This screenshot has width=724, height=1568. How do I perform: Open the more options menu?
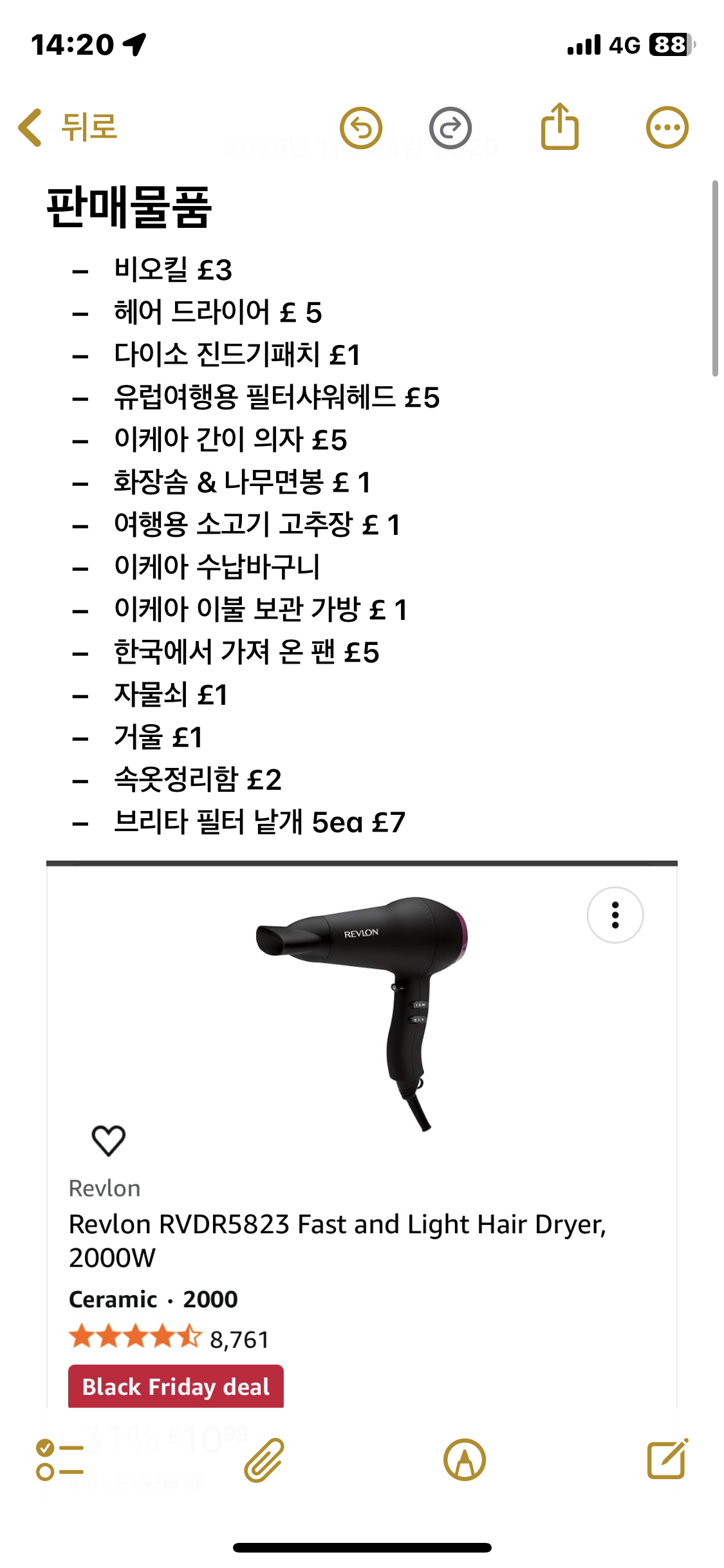coord(667,127)
